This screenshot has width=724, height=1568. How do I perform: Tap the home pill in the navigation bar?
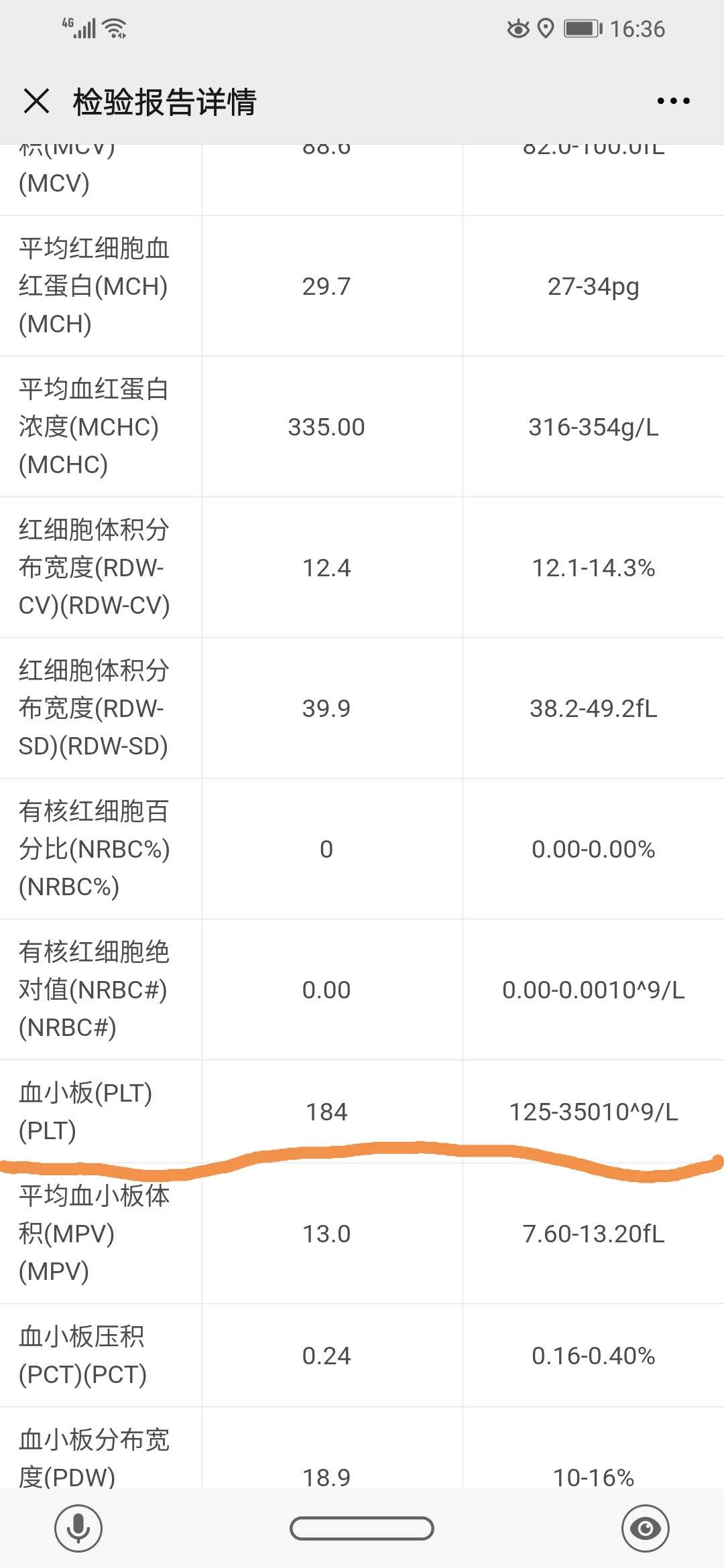click(x=362, y=1528)
